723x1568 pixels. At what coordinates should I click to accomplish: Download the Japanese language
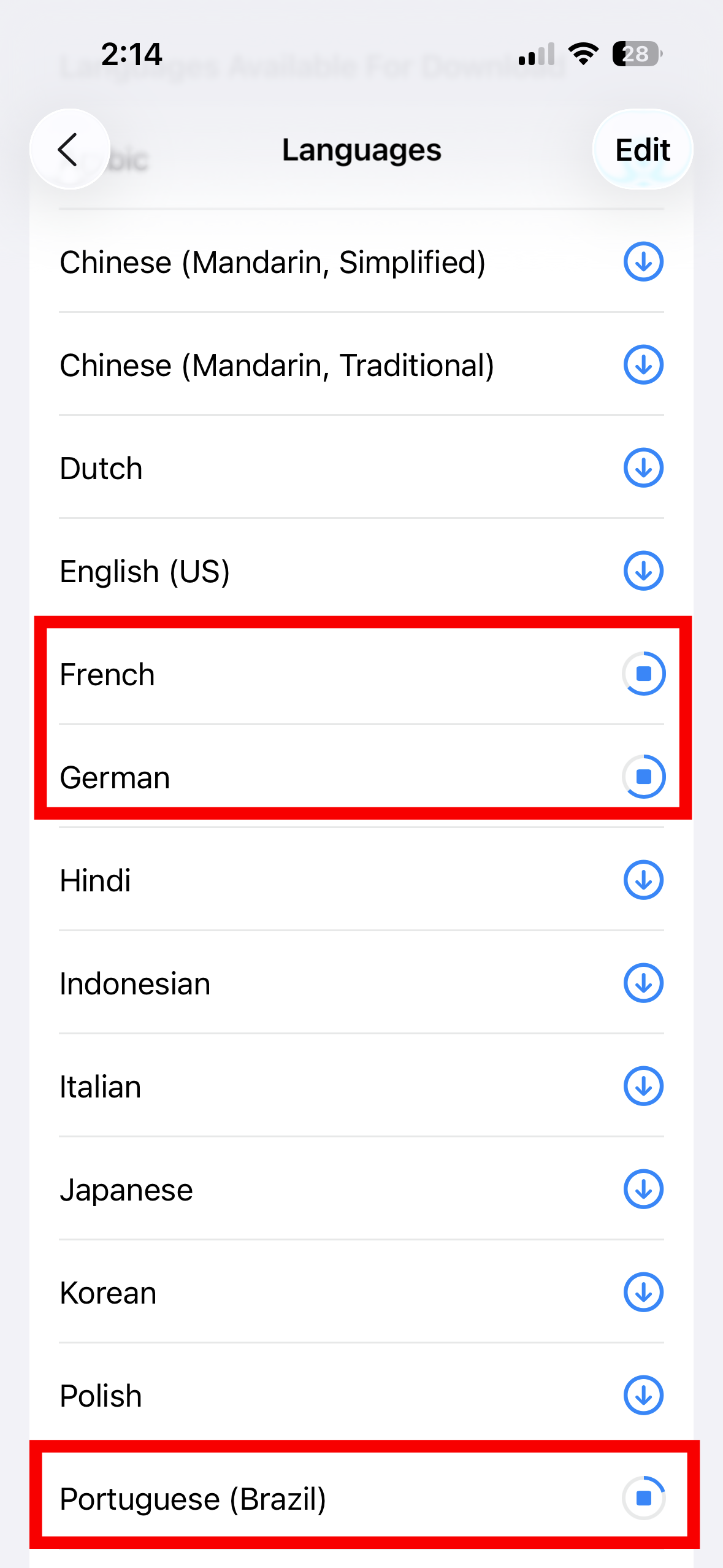643,1189
